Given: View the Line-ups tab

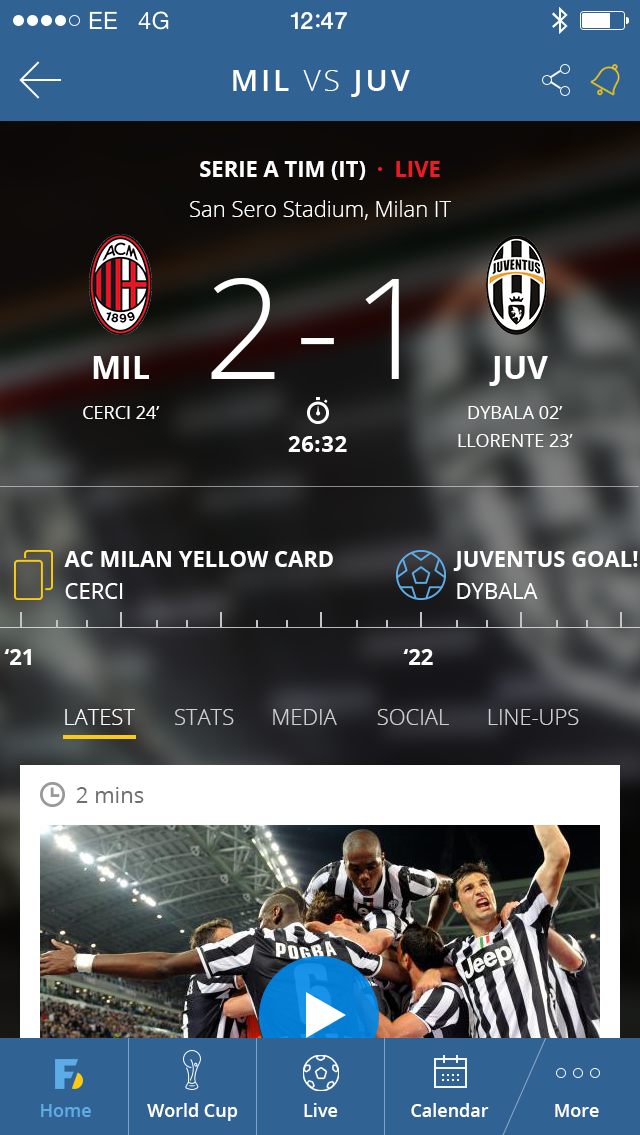Looking at the screenshot, I should pyautogui.click(x=533, y=717).
